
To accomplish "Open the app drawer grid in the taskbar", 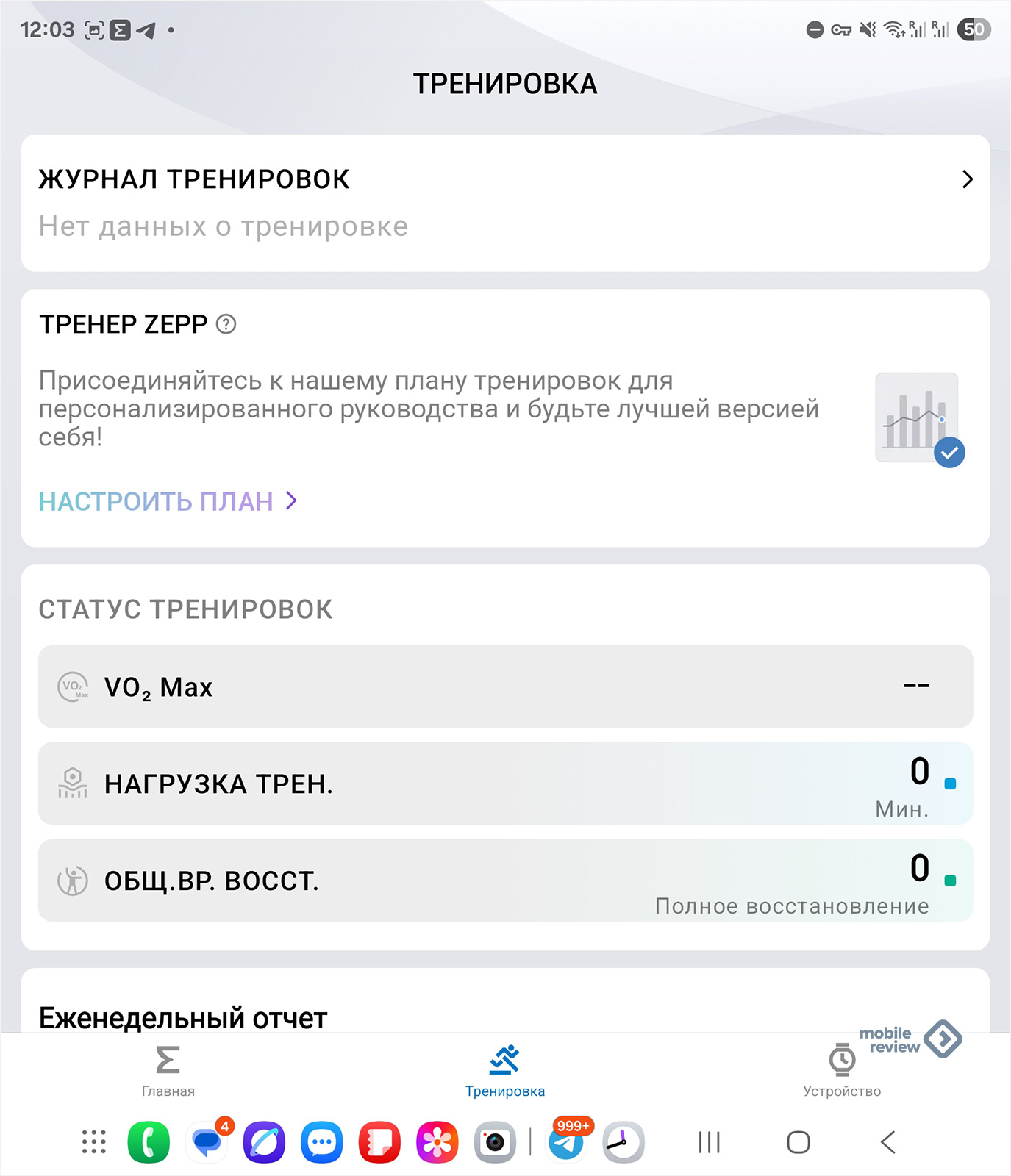I will 93,1142.
